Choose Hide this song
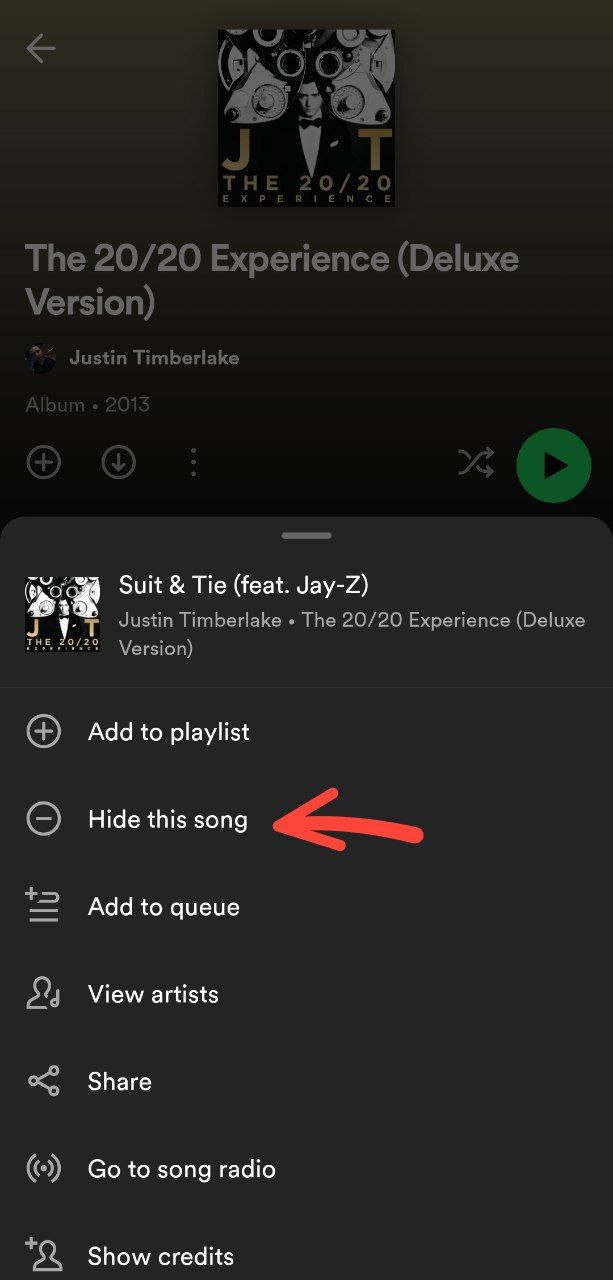Image resolution: width=613 pixels, height=1280 pixels. (167, 820)
